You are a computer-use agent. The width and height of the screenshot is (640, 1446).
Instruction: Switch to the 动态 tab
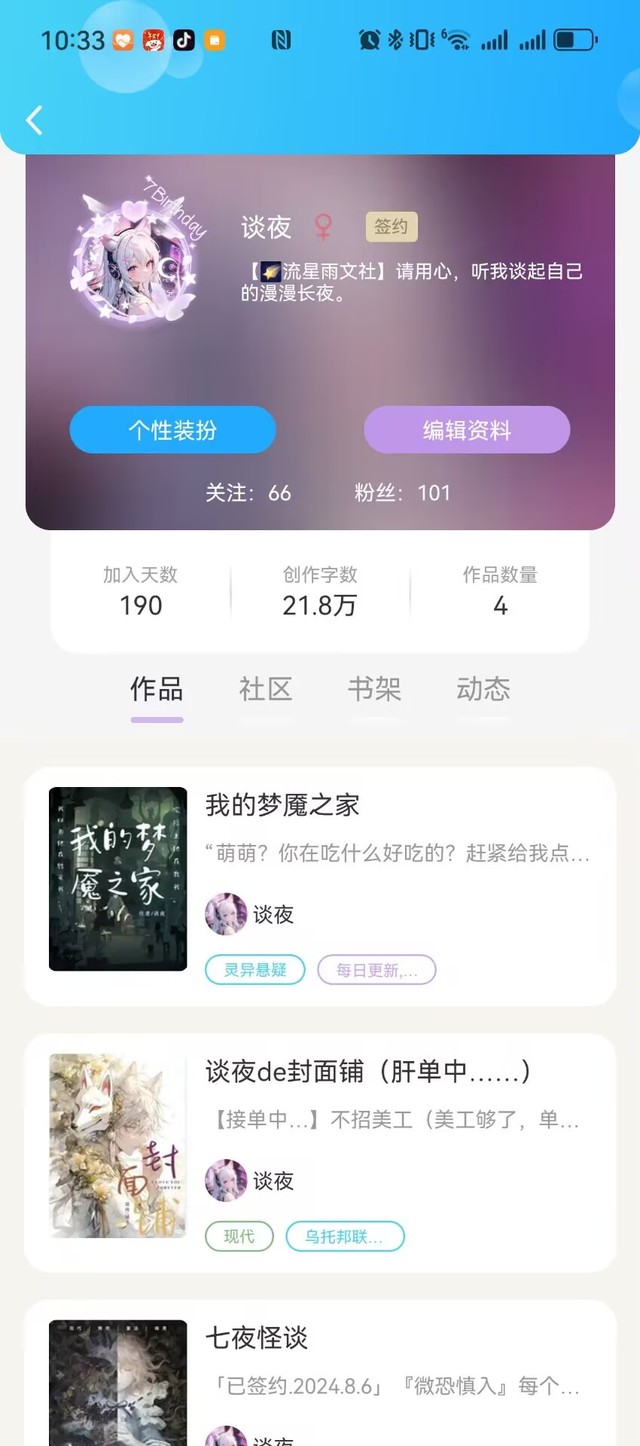coord(483,689)
